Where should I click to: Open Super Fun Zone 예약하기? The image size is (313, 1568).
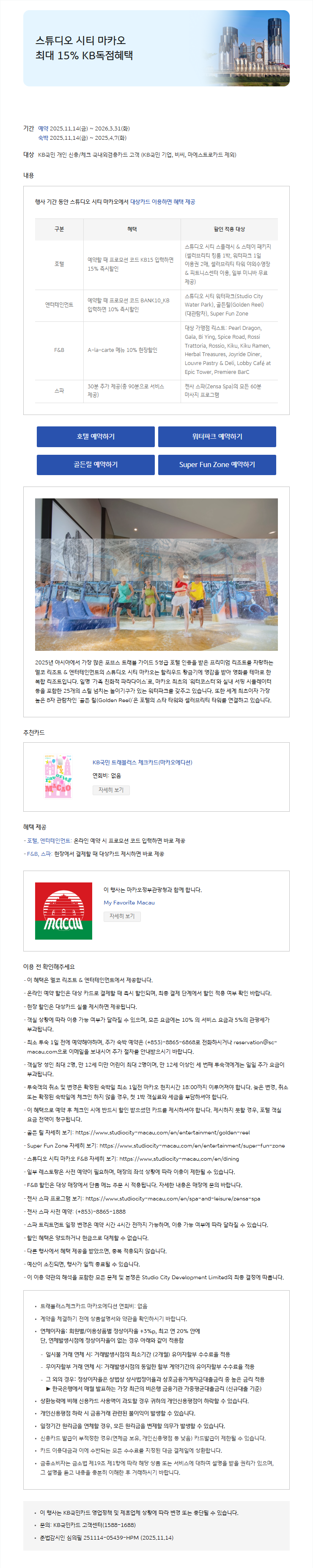tap(217, 465)
